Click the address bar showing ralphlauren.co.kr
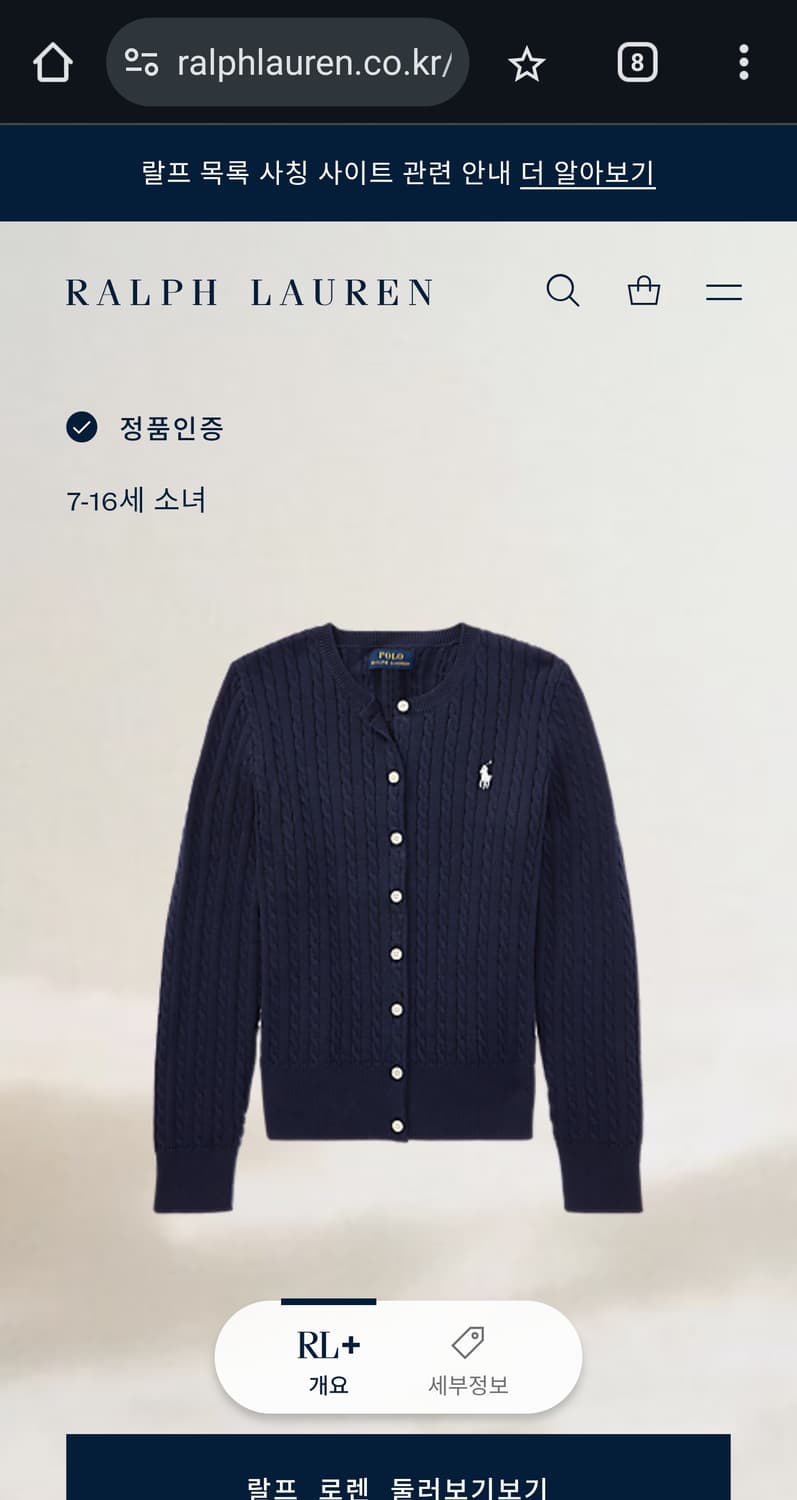 310,62
